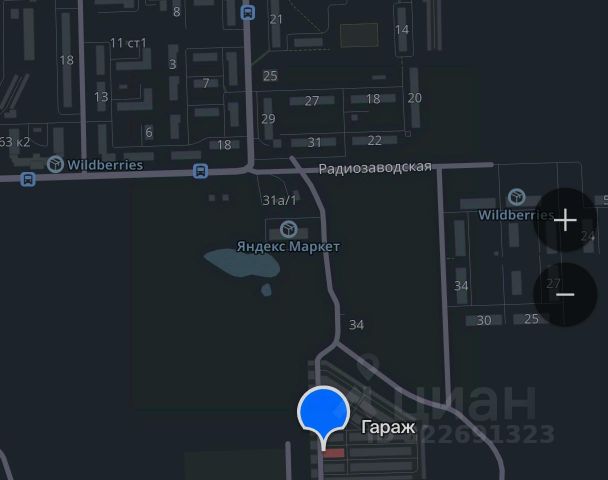This screenshot has width=608, height=480.
Task: Zoom in on the map
Action: tap(565, 220)
